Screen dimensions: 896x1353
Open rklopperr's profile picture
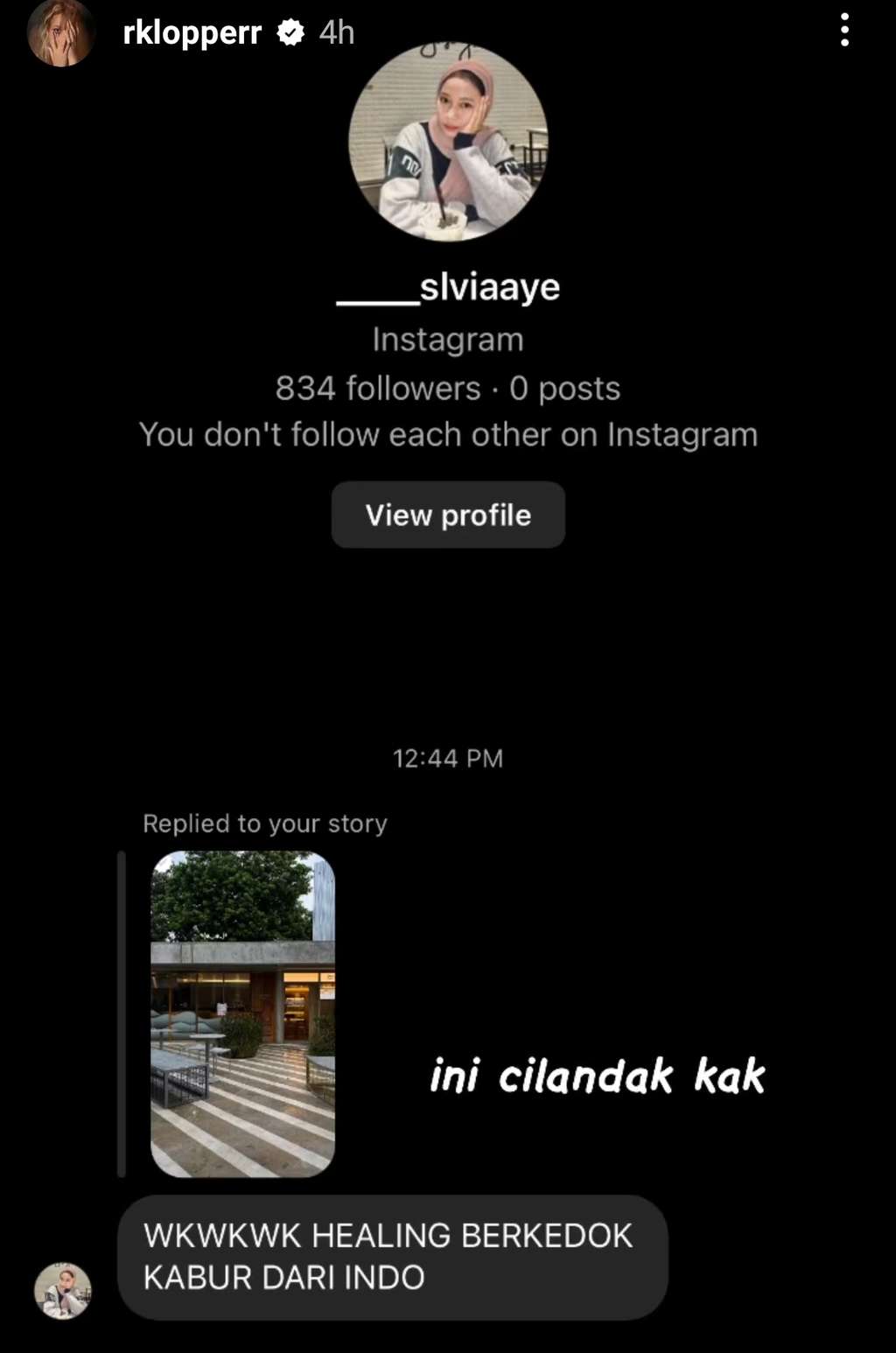pos(60,33)
